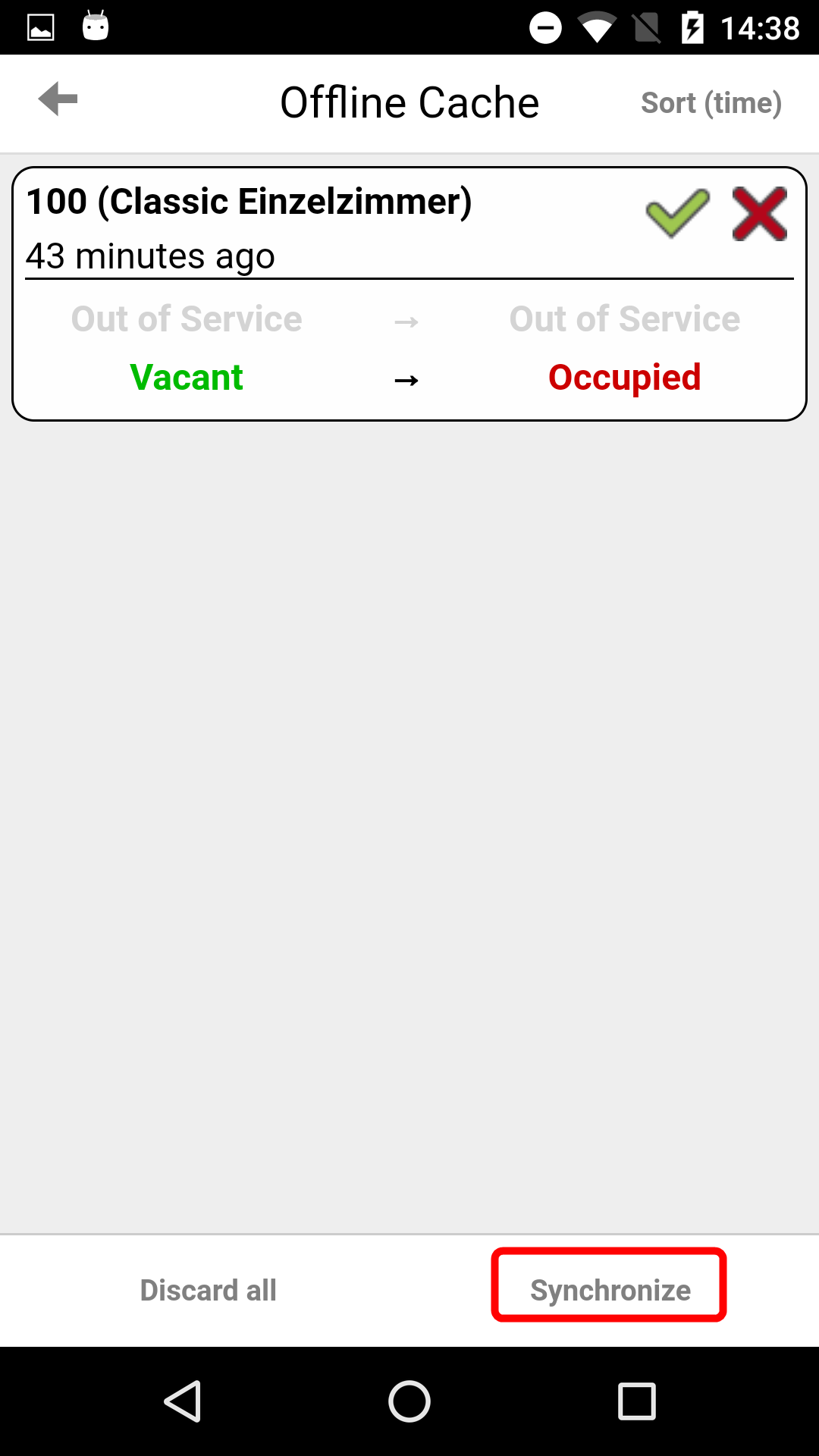The image size is (819, 1456).
Task: Open the room 100 Classic Einzelzimmer entry
Action: coord(409,293)
